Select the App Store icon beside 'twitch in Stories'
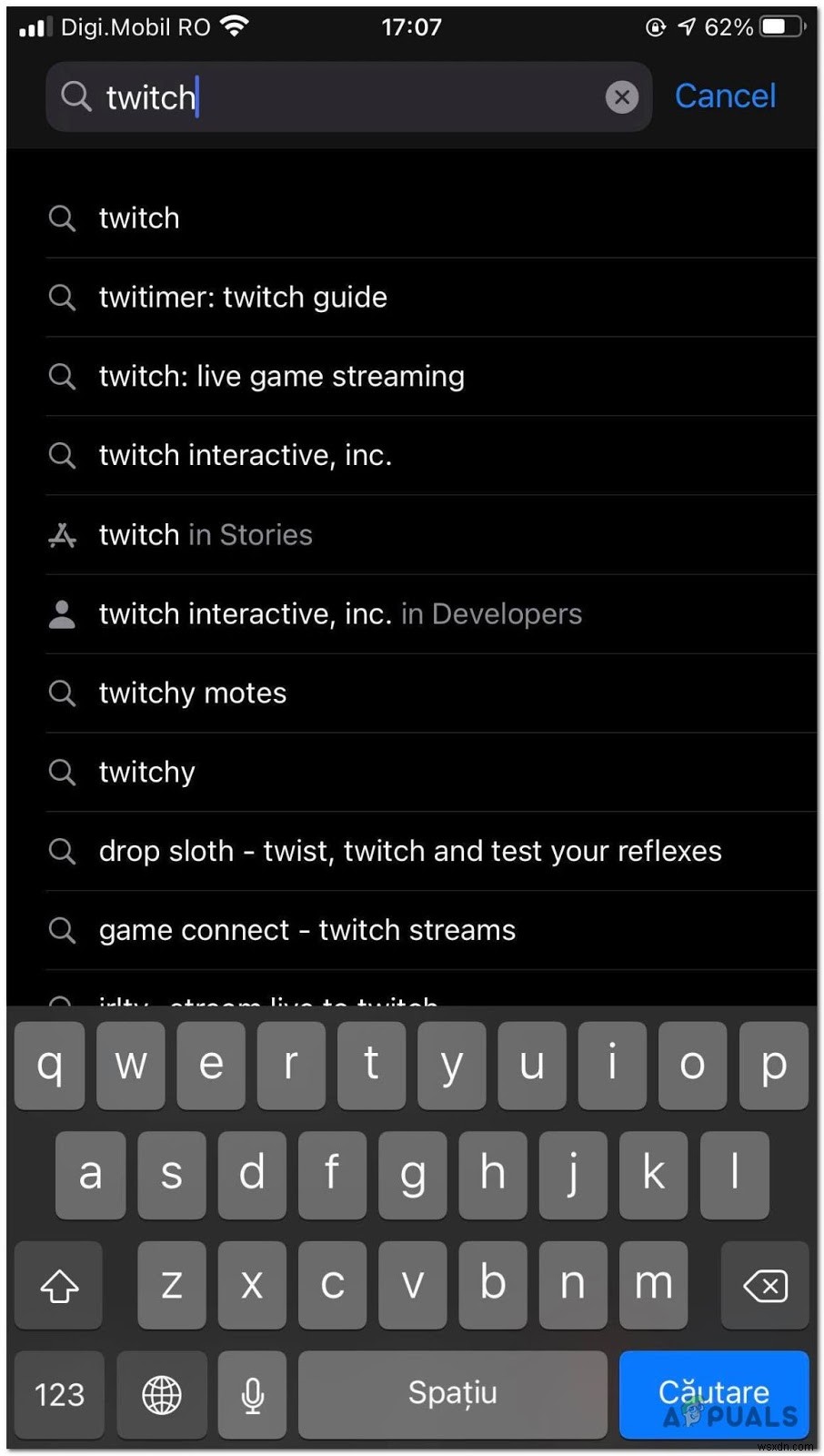Image resolution: width=824 pixels, height=1456 pixels. (61, 535)
